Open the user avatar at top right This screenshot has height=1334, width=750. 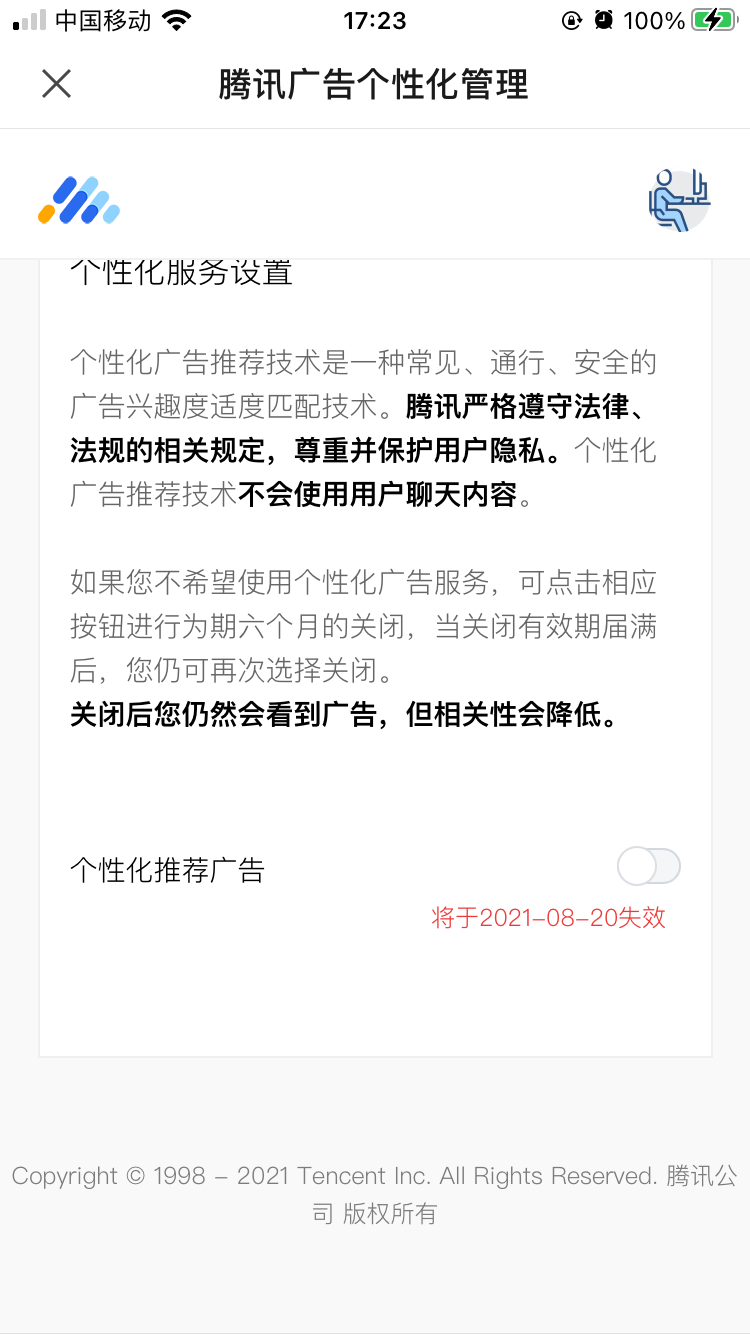click(679, 200)
